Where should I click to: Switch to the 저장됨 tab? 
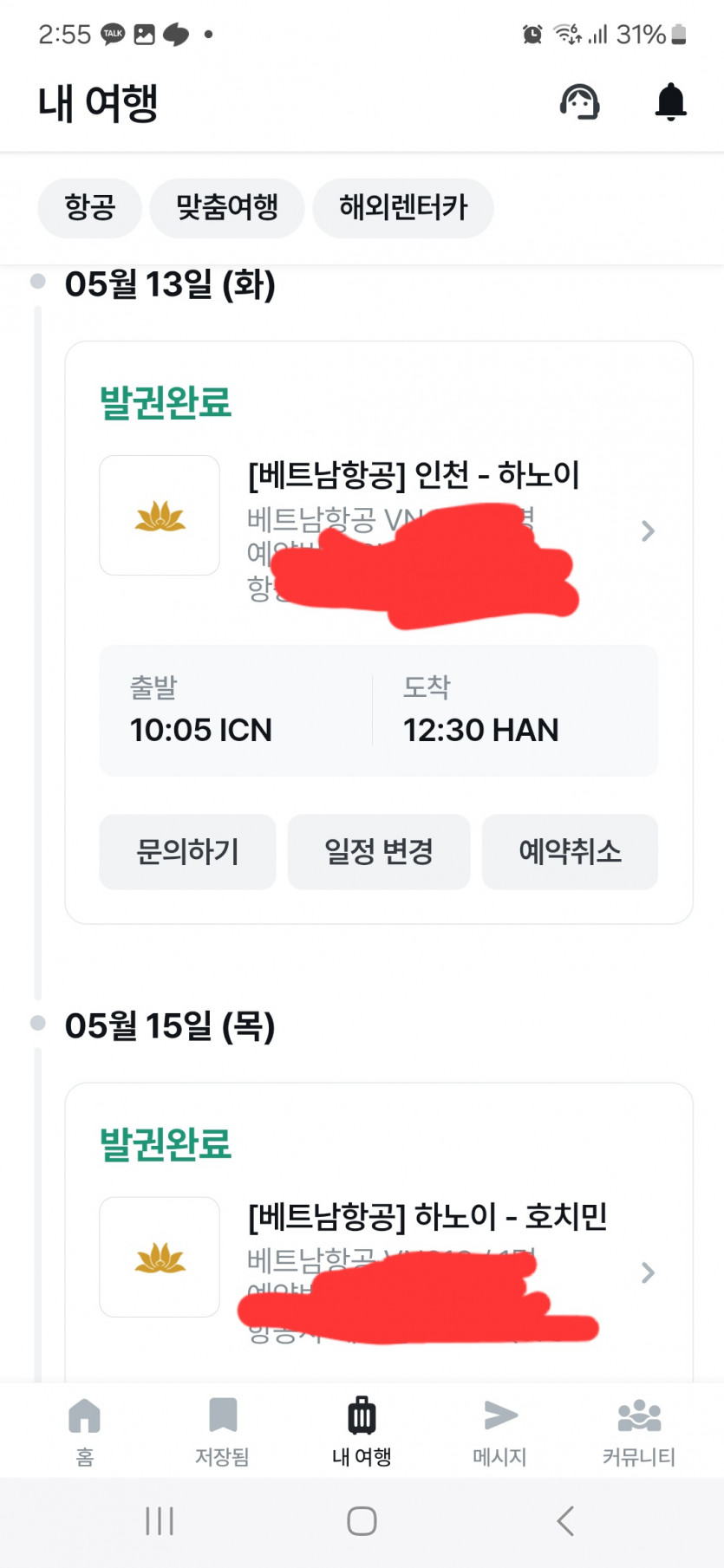223,1430
